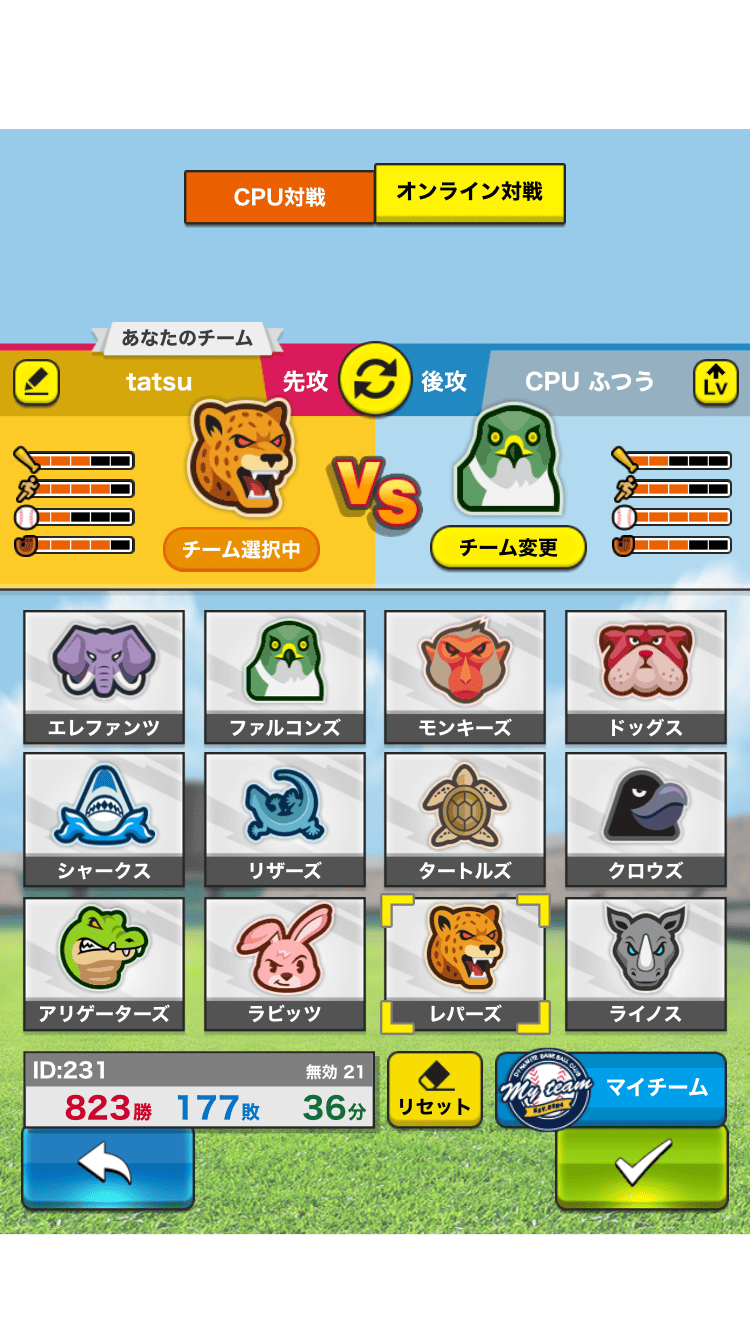Choose the リザーズ team
750x1334 pixels.
click(285, 819)
